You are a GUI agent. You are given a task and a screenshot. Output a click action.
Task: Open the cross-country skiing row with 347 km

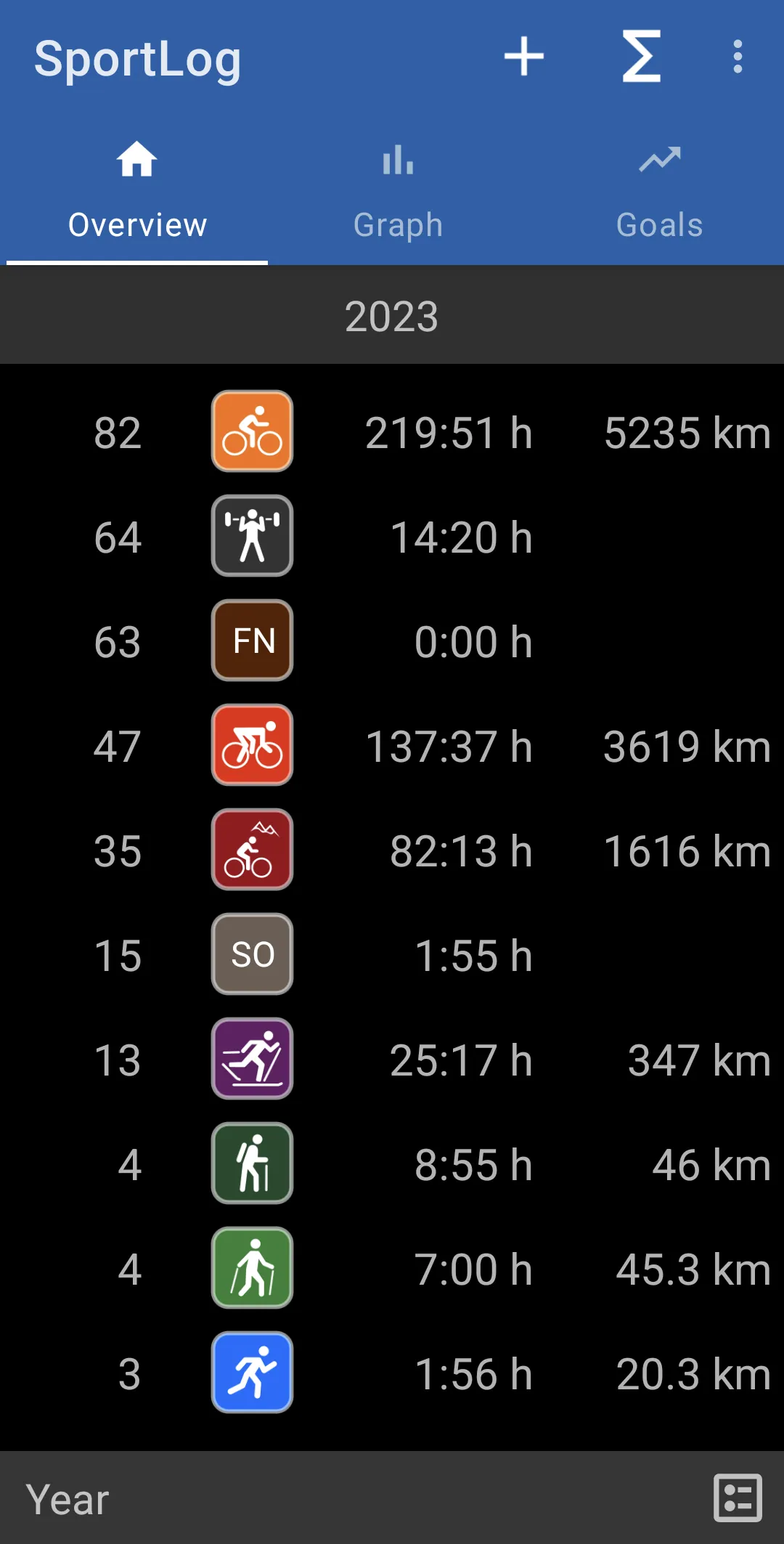(x=392, y=1059)
